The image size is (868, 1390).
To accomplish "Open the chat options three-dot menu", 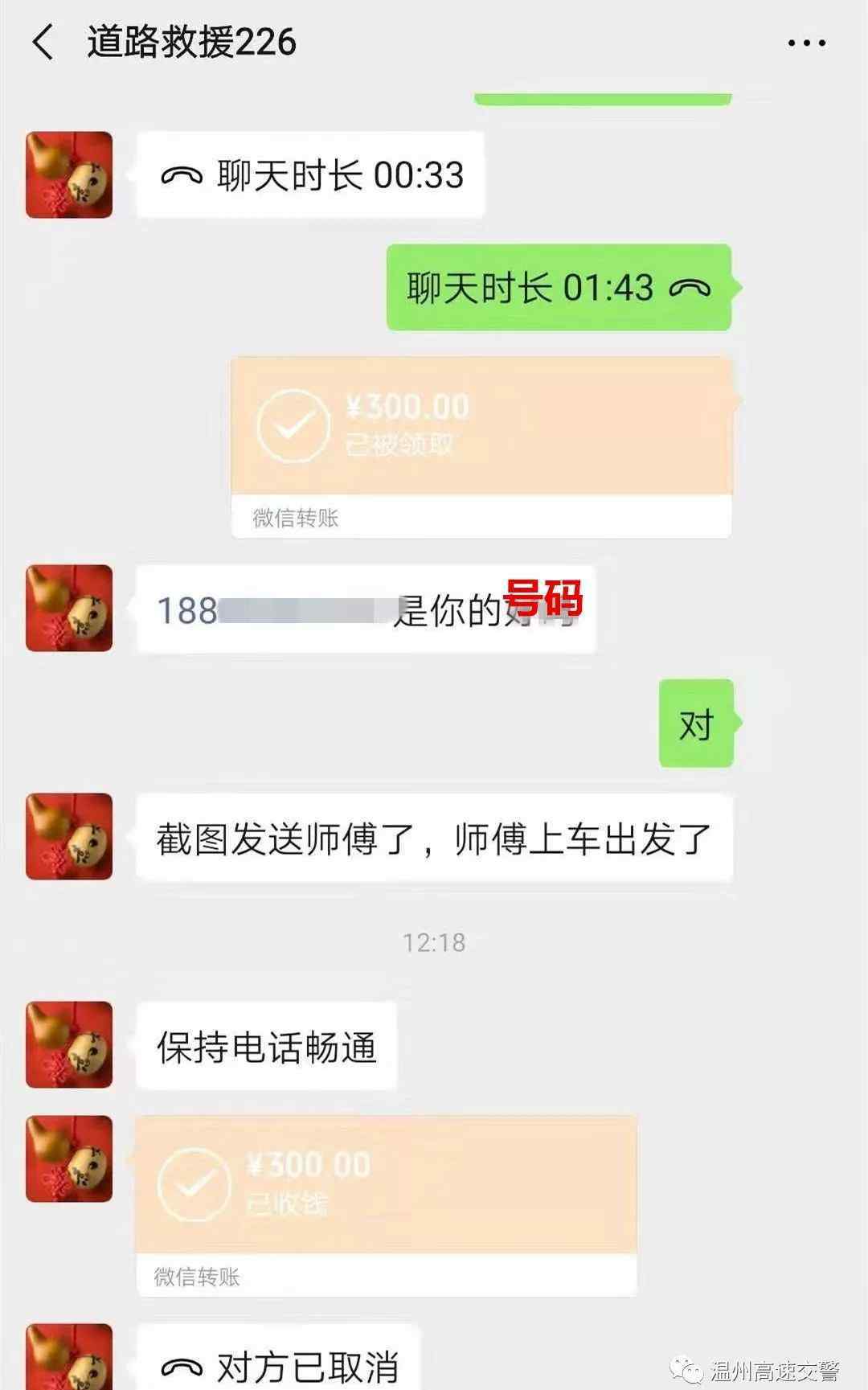I will coord(806,43).
